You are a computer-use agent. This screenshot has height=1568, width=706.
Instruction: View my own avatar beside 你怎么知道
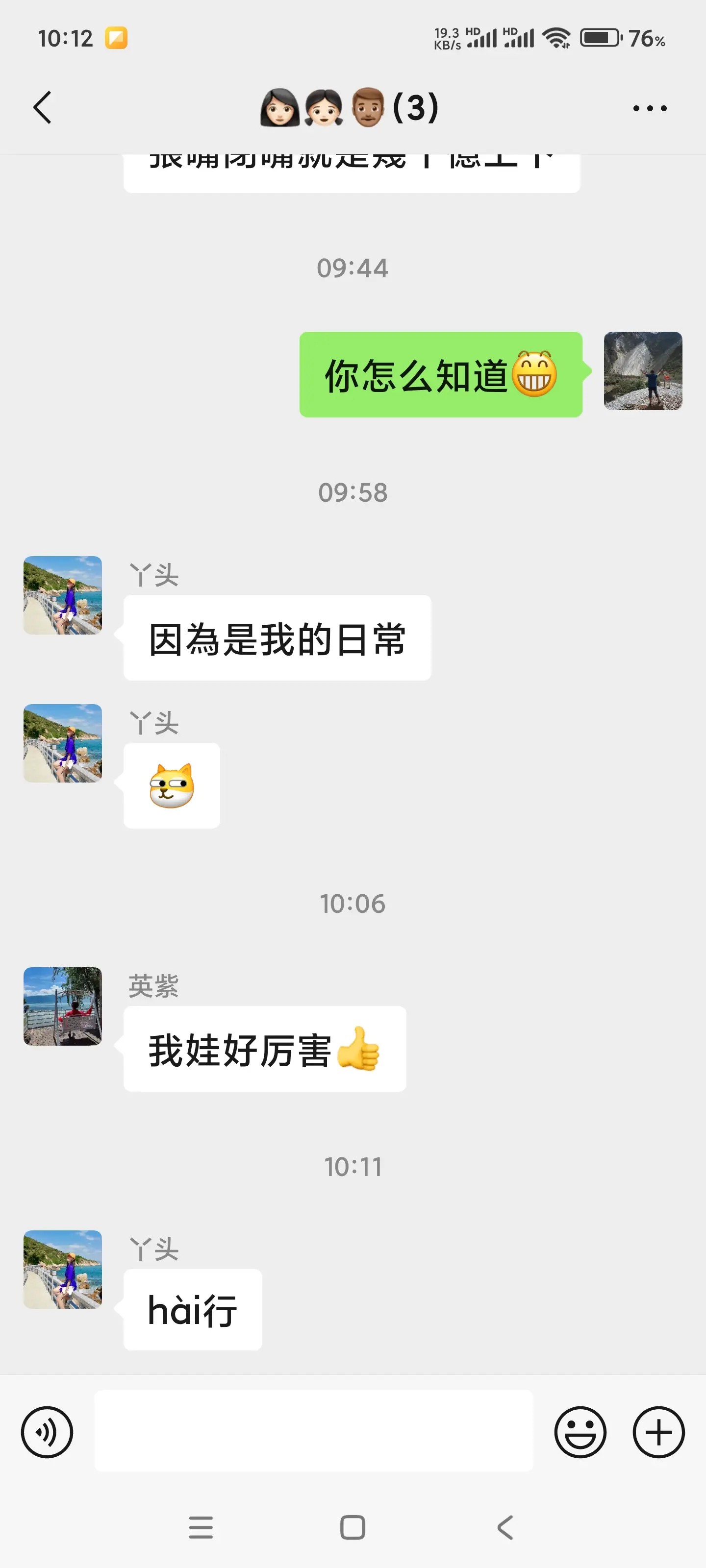click(642, 371)
